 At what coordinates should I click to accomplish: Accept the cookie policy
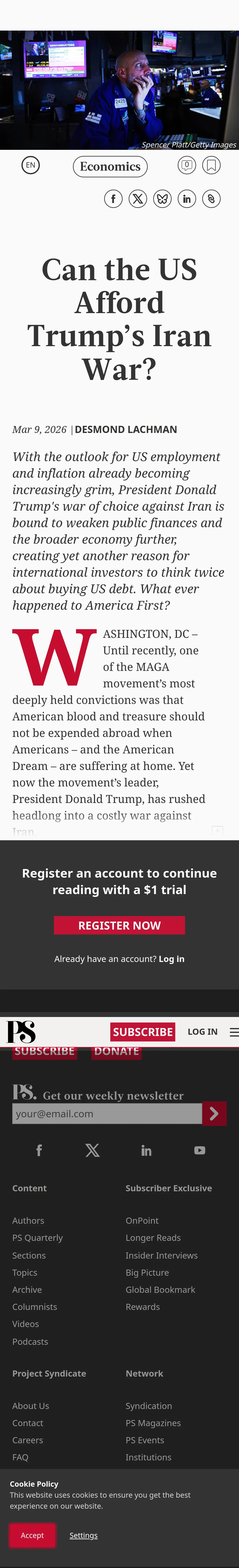click(32, 1535)
